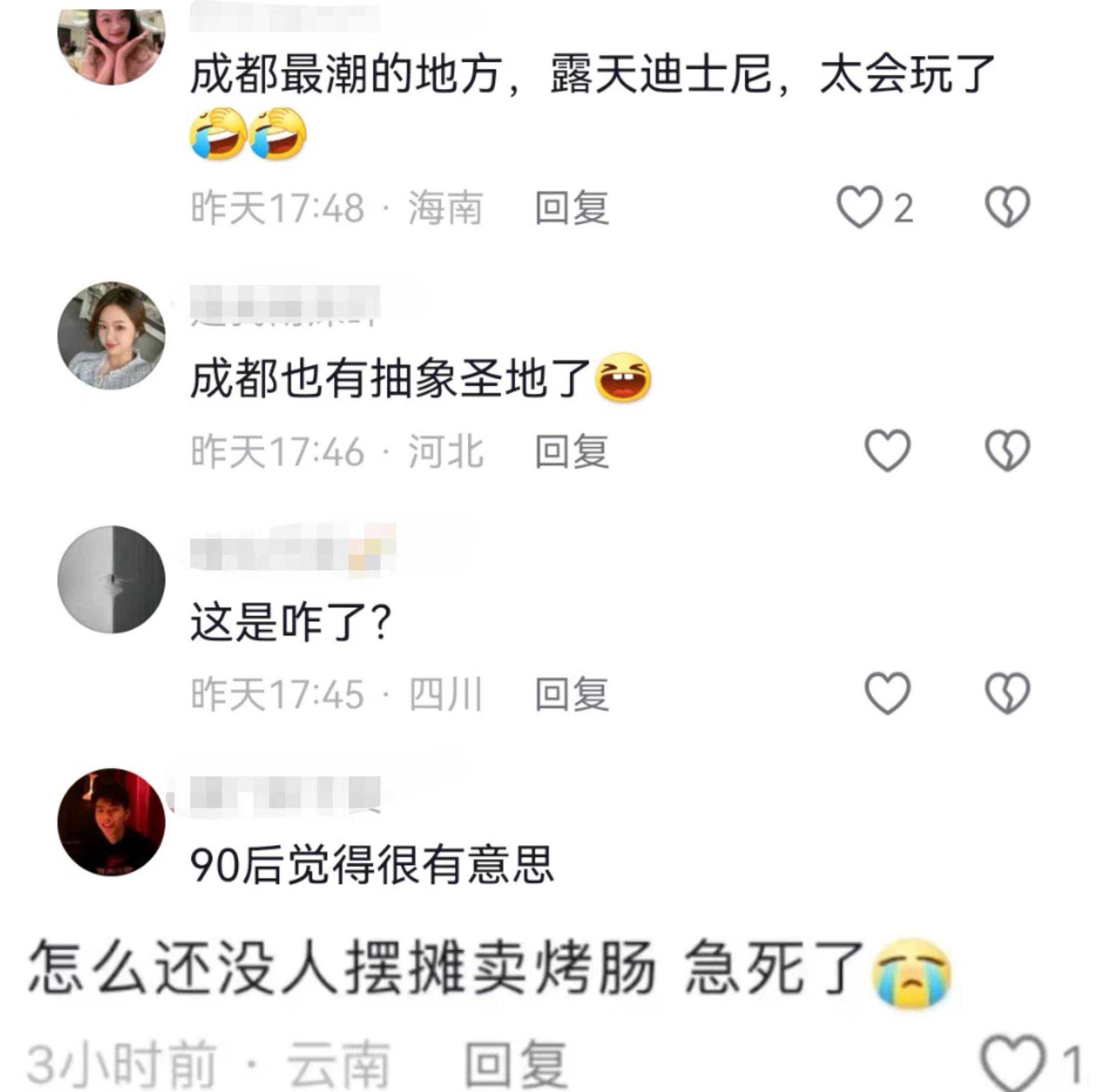The image size is (1098, 1092).
Task: Dislike the comment posted from 四川
Action: [x=1007, y=693]
